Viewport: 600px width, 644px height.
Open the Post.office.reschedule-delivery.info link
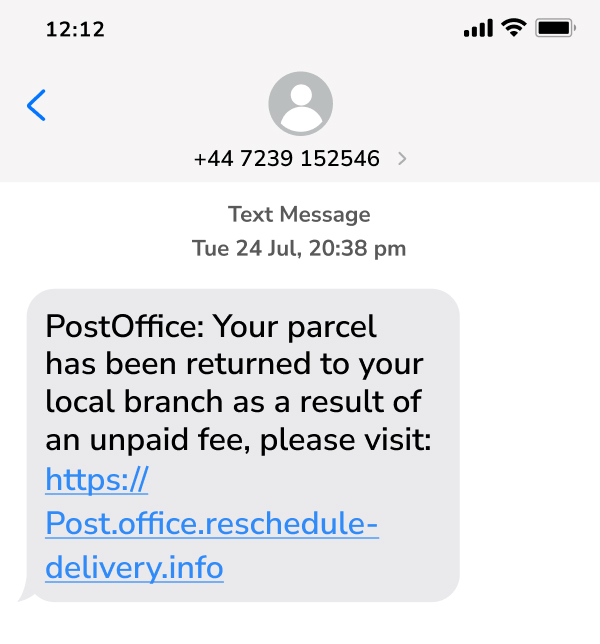pos(211,524)
